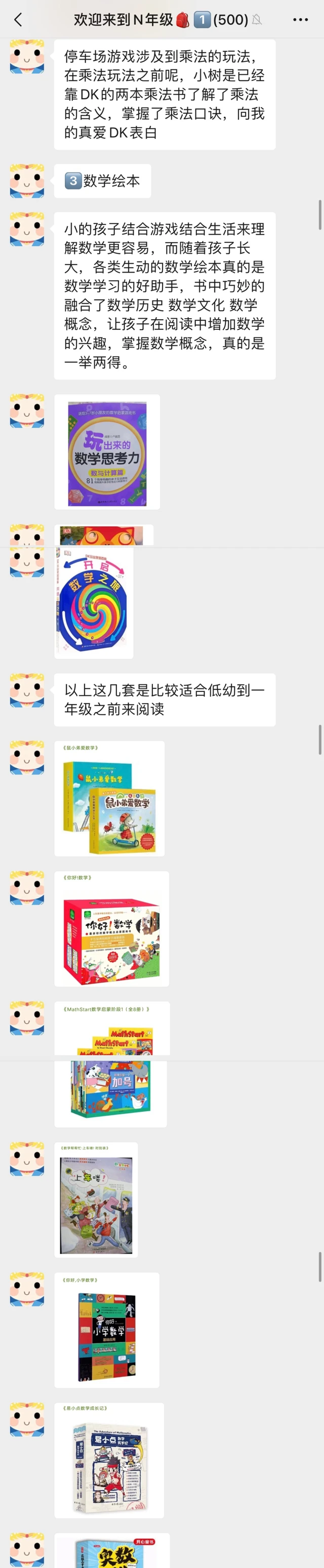The width and height of the screenshot is (324, 1568).
Task: View the 开启数学之旅 book cover image
Action: (x=94, y=601)
